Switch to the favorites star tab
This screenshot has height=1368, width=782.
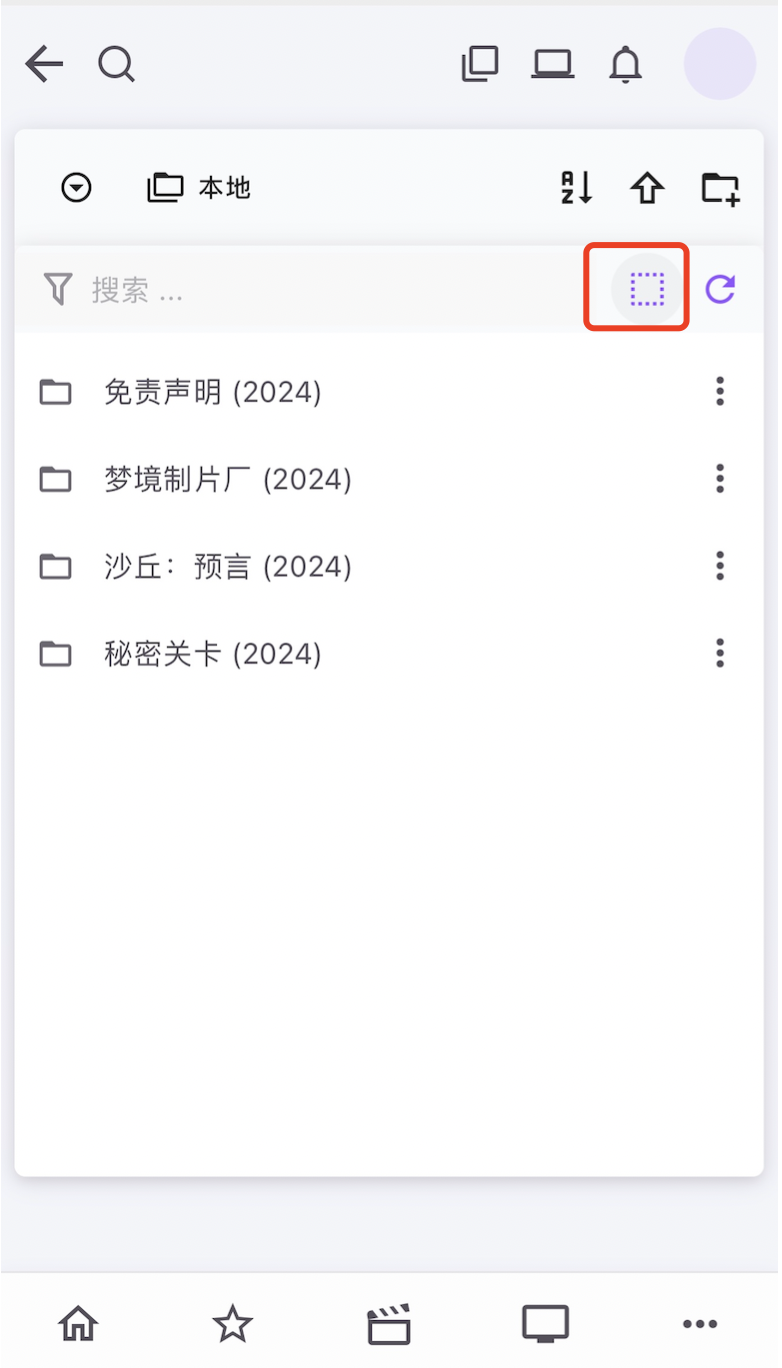pos(233,1324)
